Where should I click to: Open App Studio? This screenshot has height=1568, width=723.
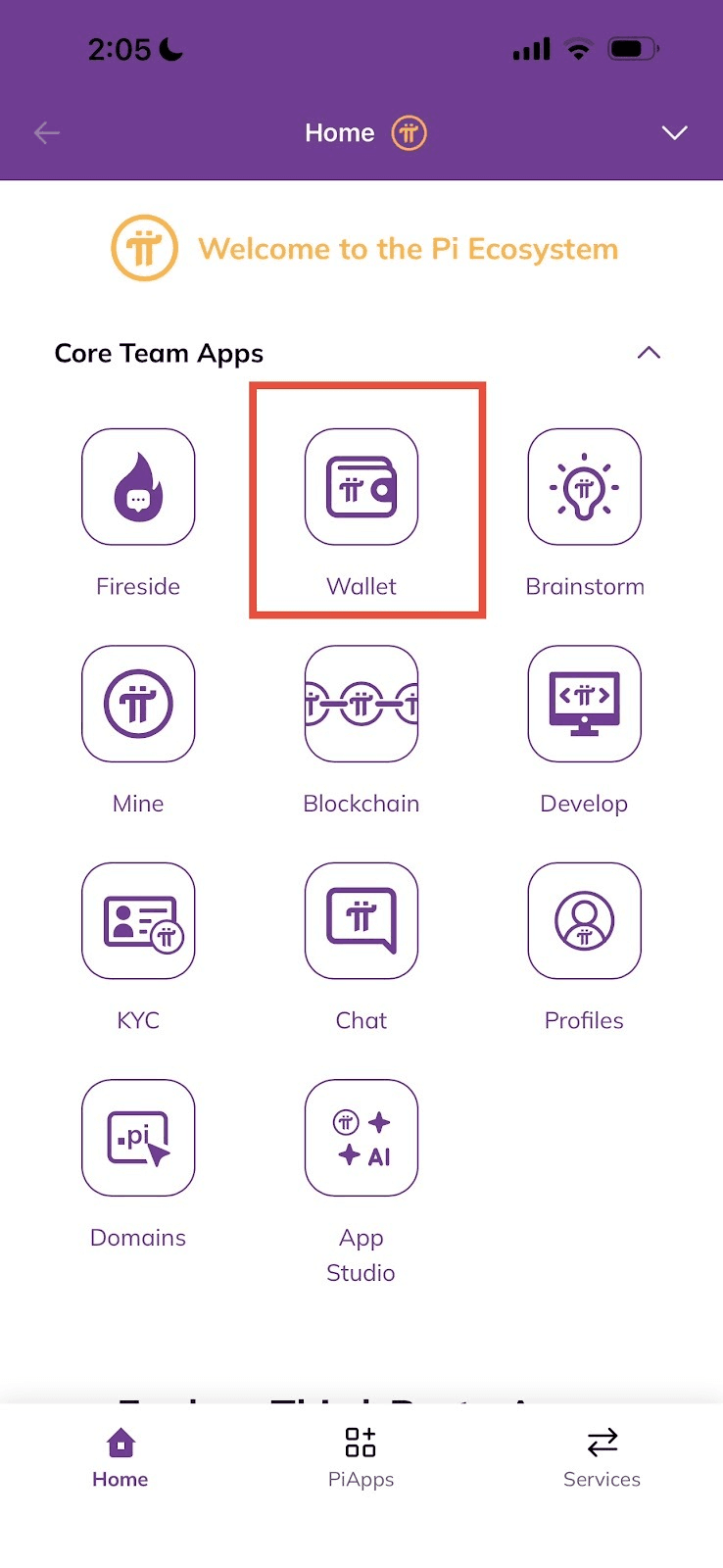coord(361,1138)
